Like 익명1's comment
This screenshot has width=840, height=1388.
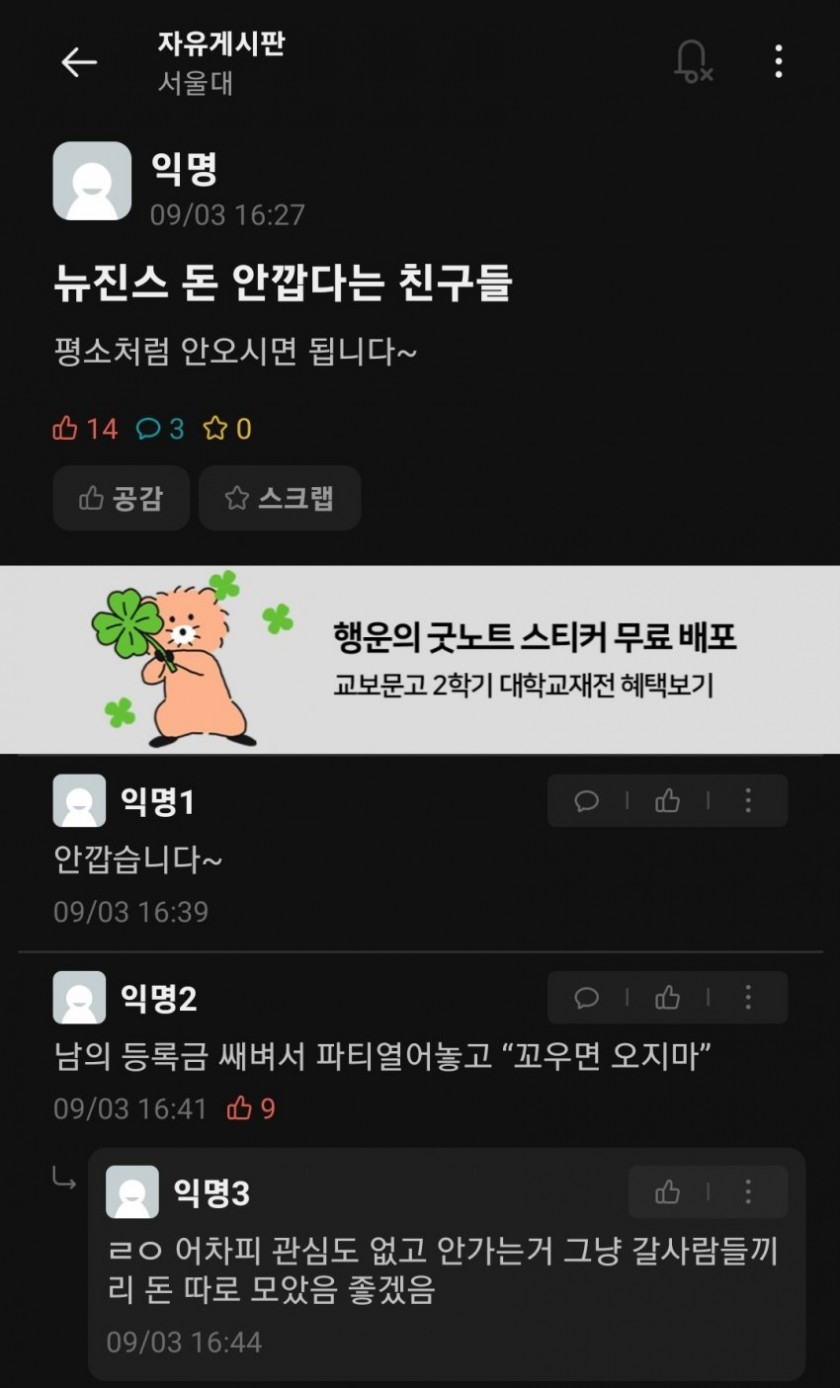667,801
